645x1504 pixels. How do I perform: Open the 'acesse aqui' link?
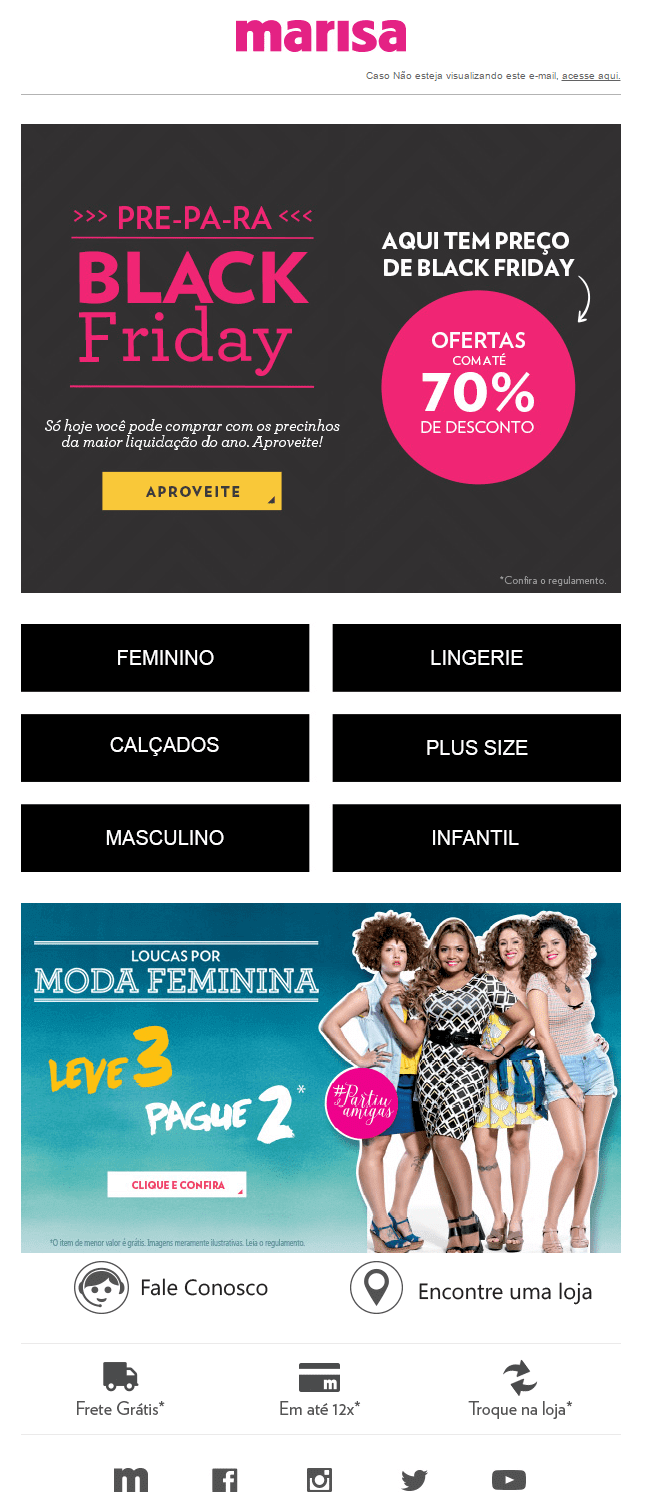coord(590,76)
